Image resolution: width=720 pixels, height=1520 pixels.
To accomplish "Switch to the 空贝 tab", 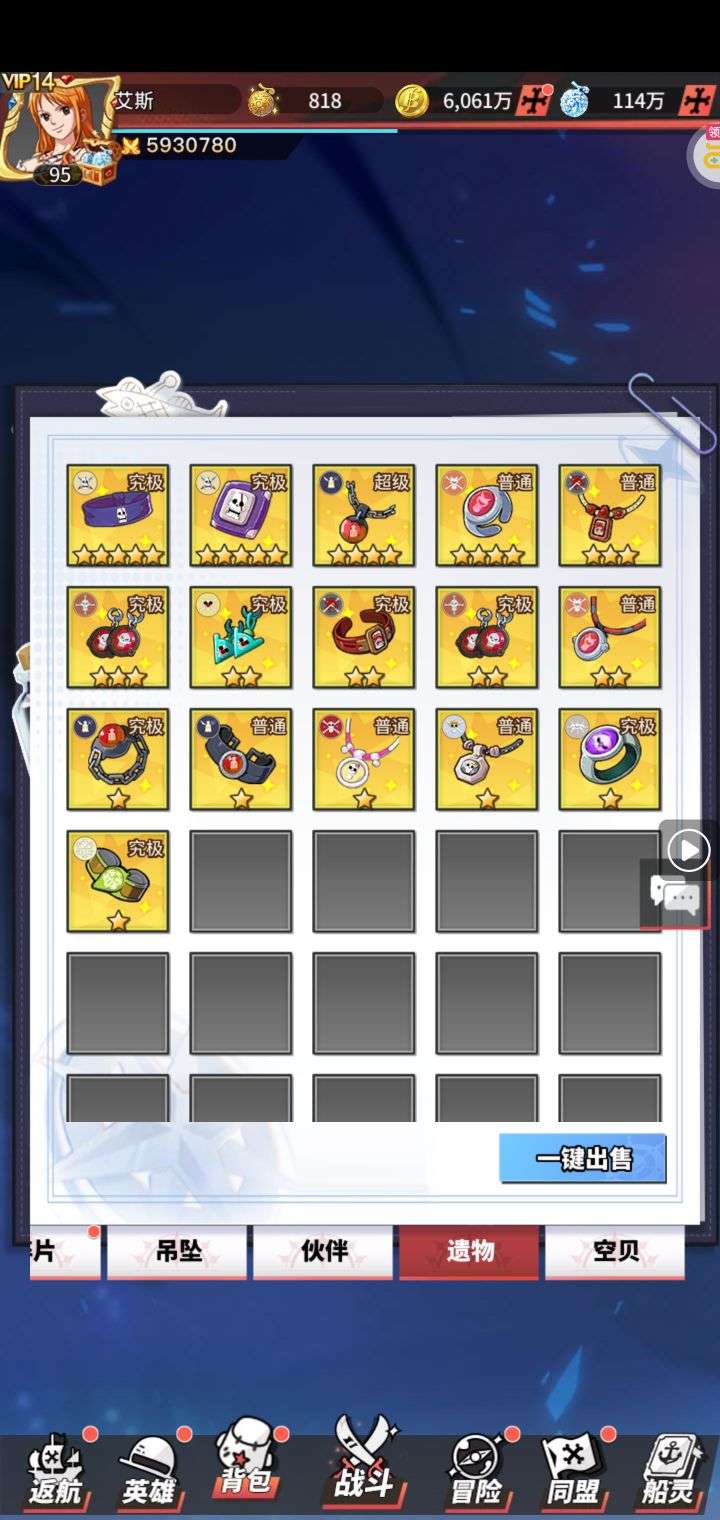I will coord(614,1252).
